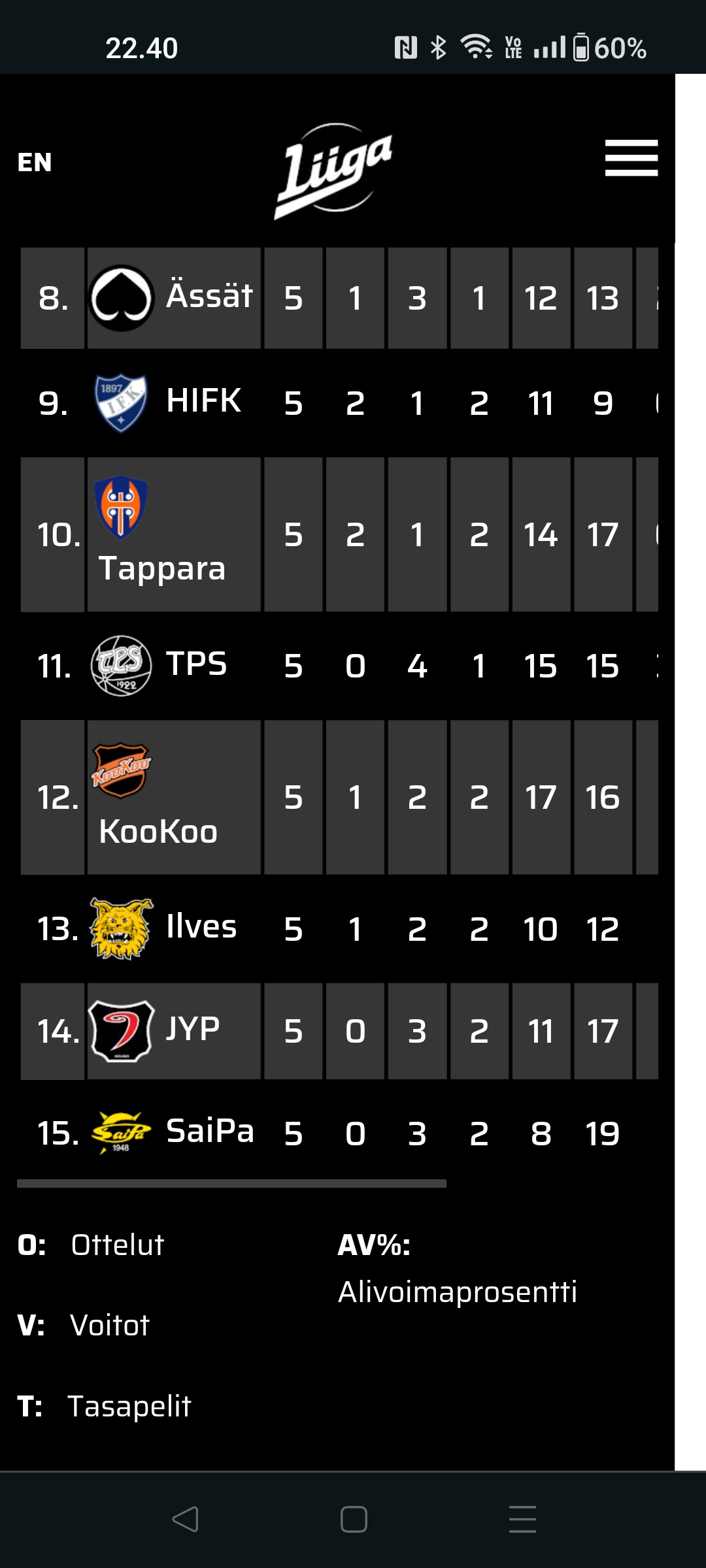Open the JYP team row
This screenshot has width=706, height=1568.
[339, 1031]
